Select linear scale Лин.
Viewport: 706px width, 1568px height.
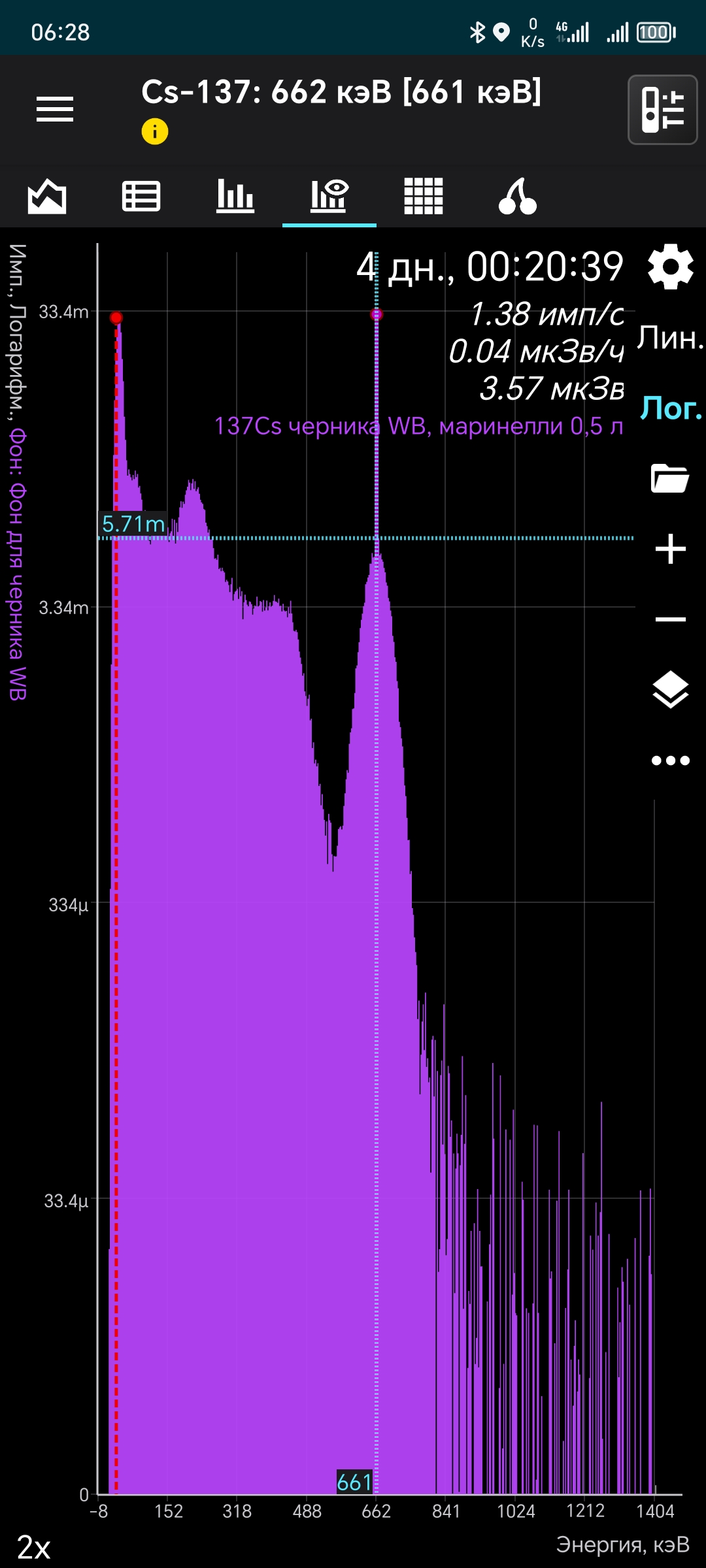click(x=671, y=338)
